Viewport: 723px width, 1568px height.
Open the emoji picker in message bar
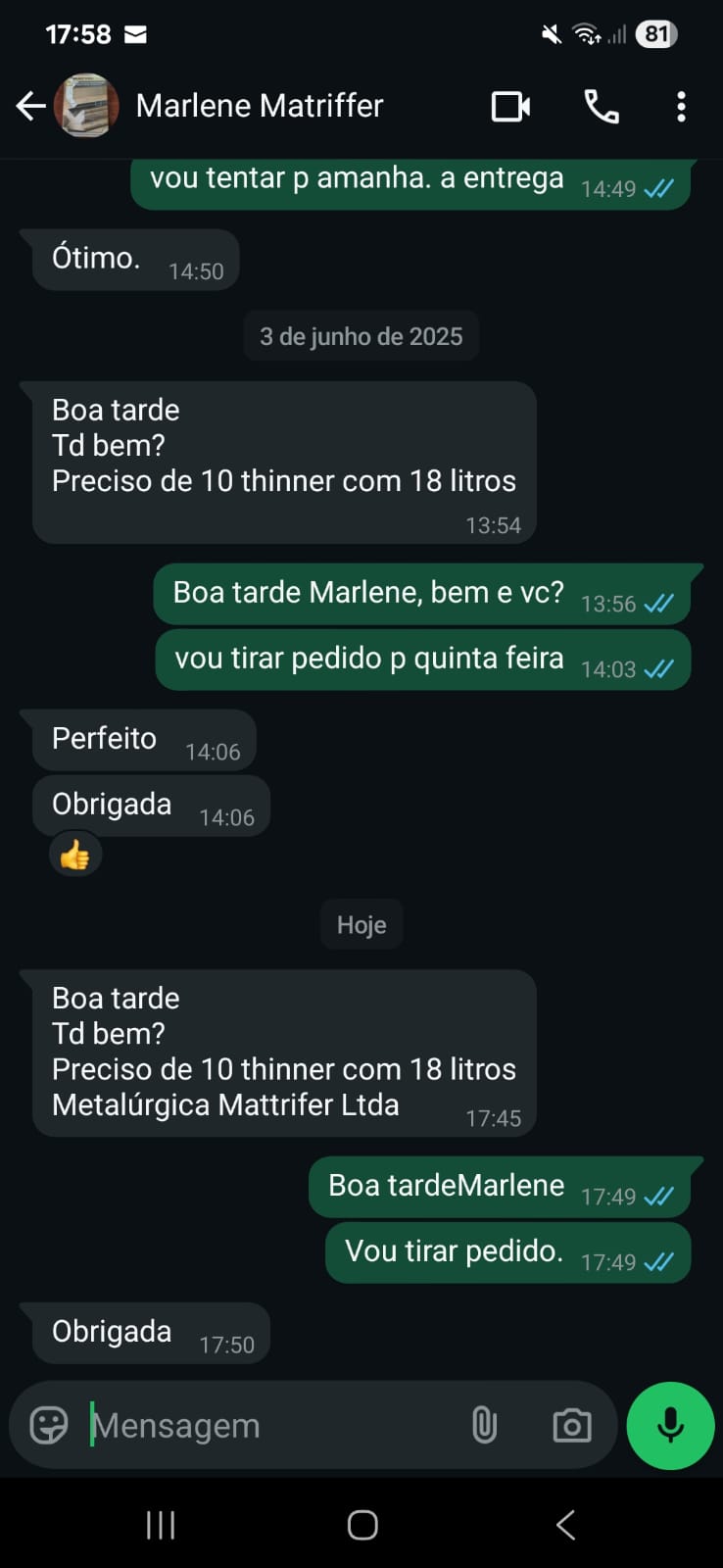click(49, 1425)
